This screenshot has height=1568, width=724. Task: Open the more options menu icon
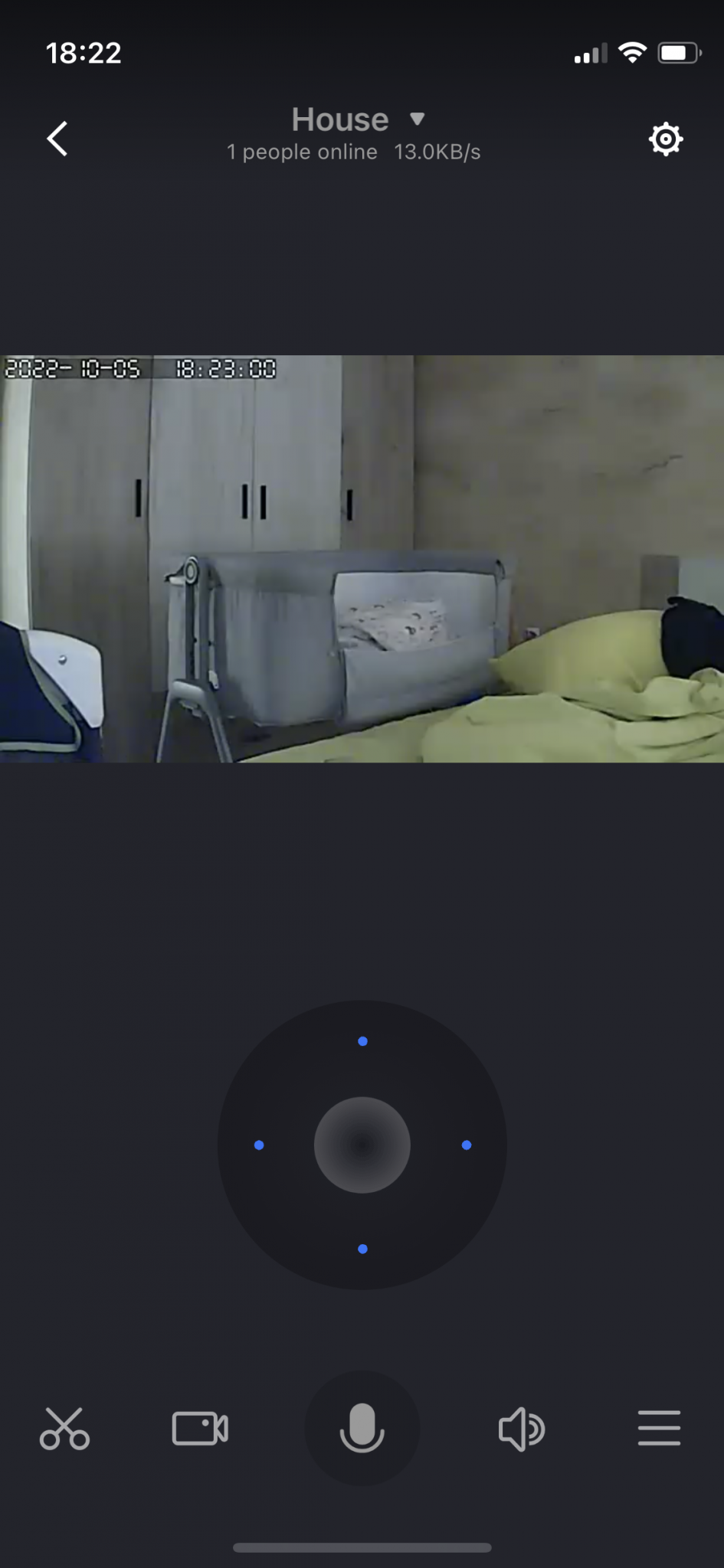659,1429
